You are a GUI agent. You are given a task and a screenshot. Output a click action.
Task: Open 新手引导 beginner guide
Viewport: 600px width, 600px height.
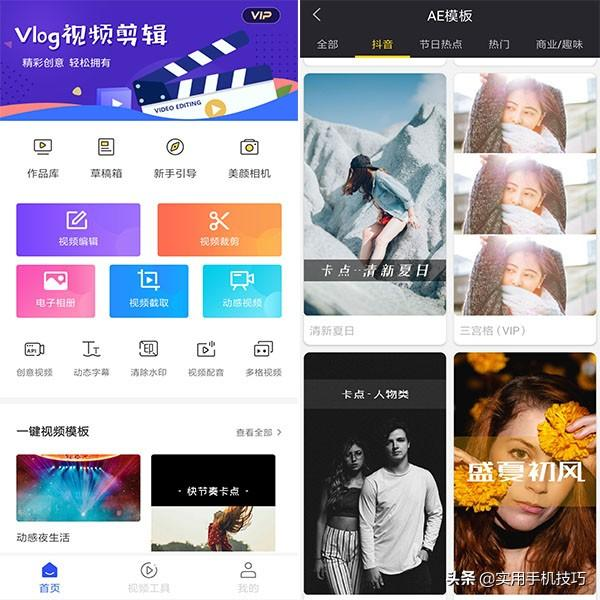[x=175, y=157]
